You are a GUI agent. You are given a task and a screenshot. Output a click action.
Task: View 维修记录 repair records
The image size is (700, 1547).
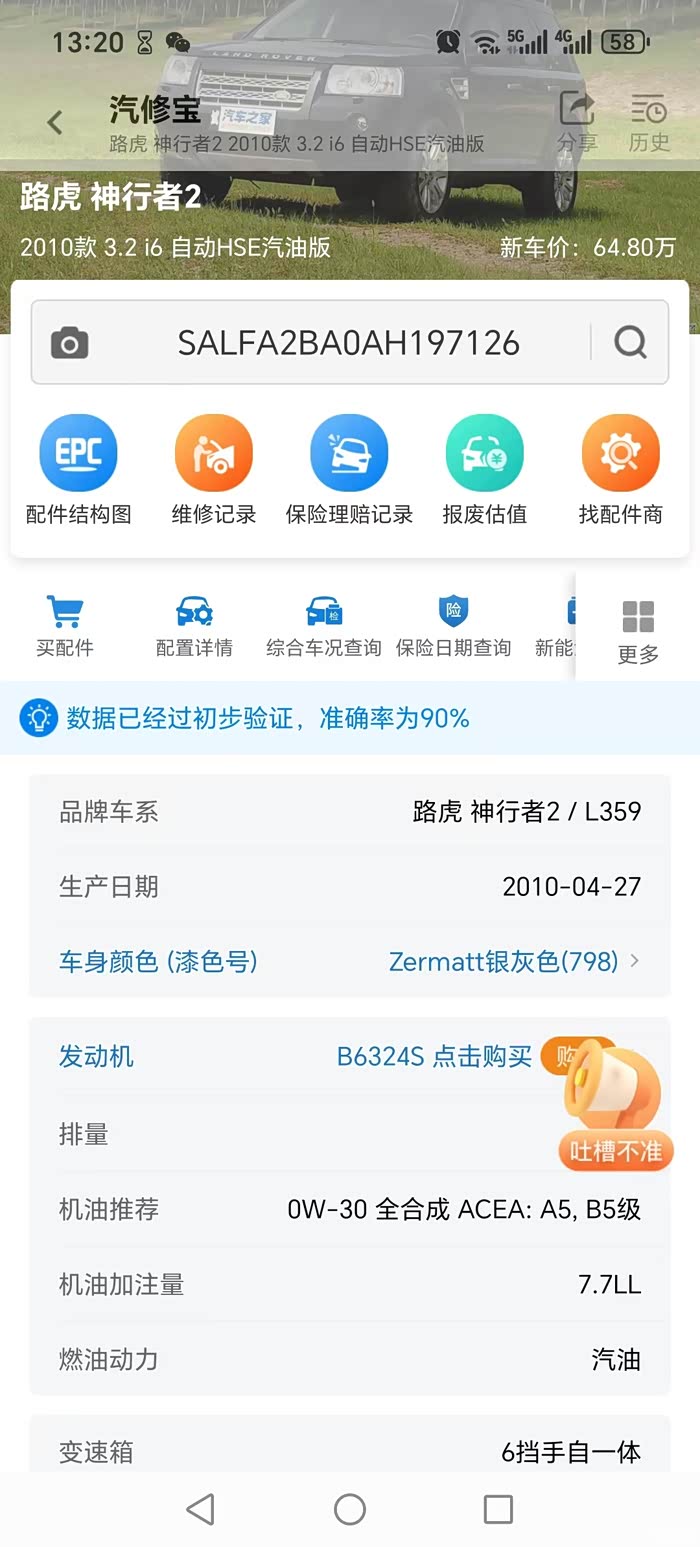click(x=214, y=470)
